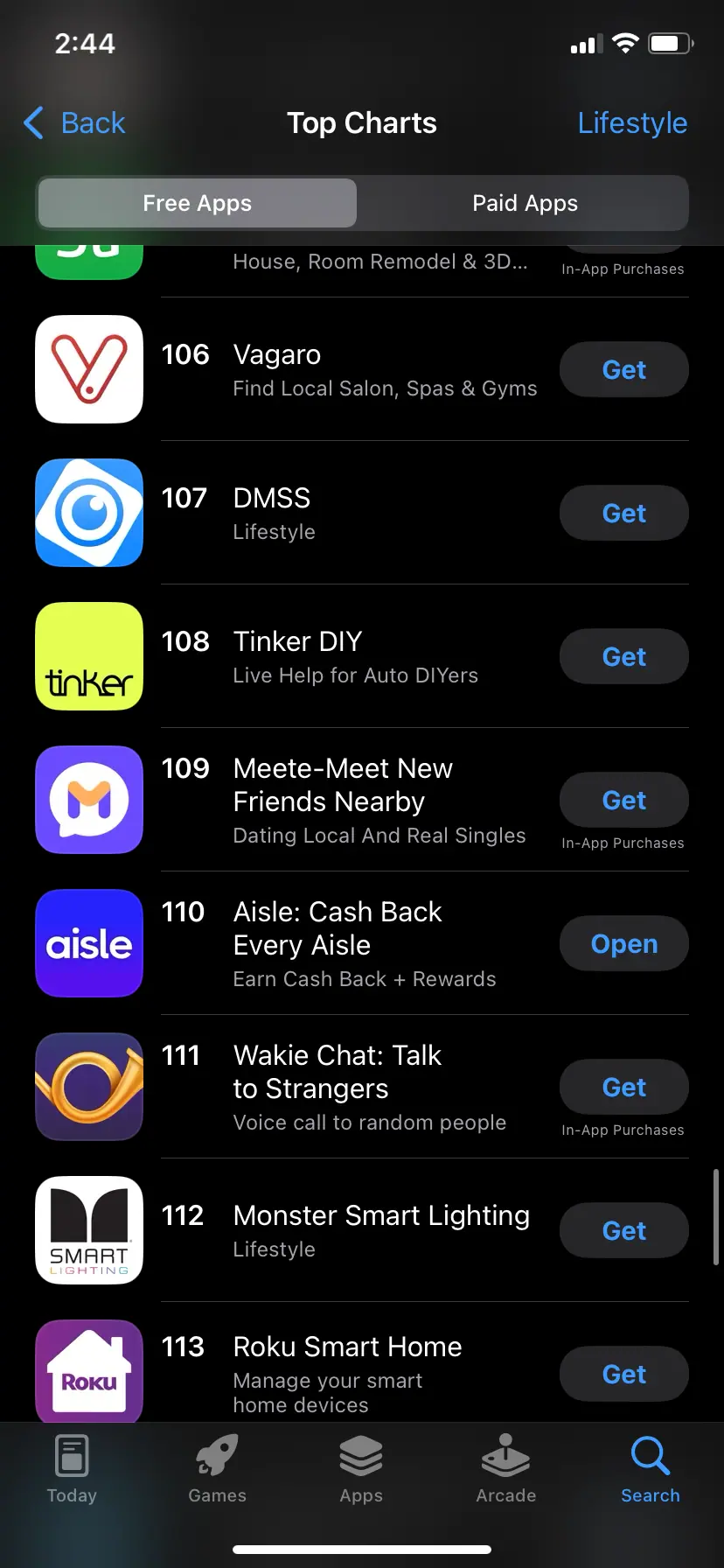Get the Vagaro app

(x=623, y=369)
